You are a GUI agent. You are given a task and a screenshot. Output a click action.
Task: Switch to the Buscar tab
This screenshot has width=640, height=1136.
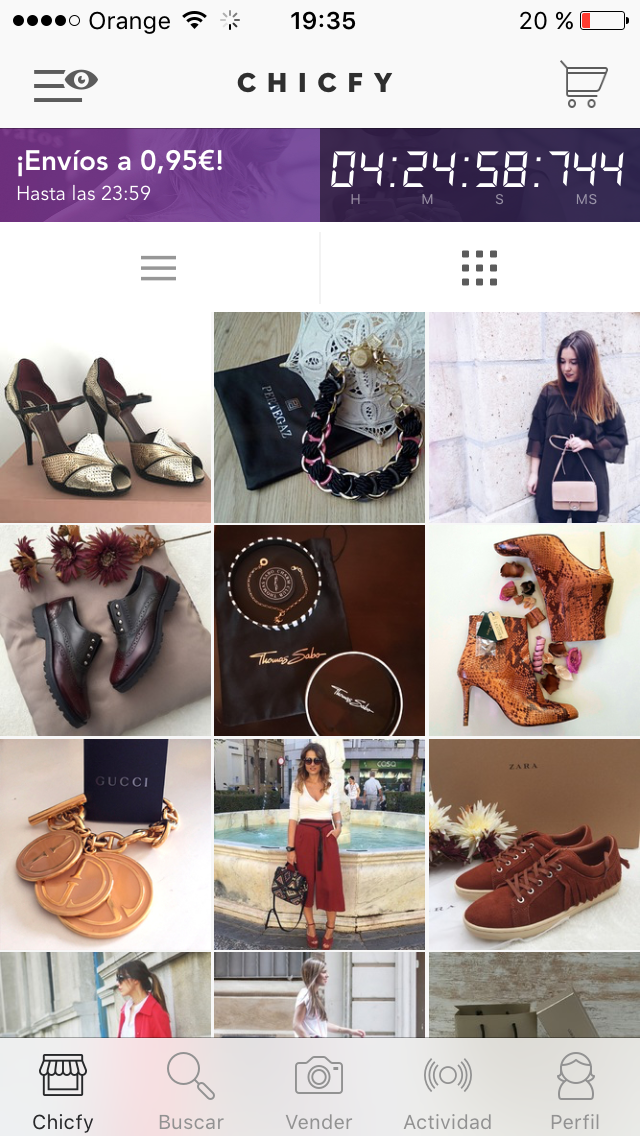190,1090
